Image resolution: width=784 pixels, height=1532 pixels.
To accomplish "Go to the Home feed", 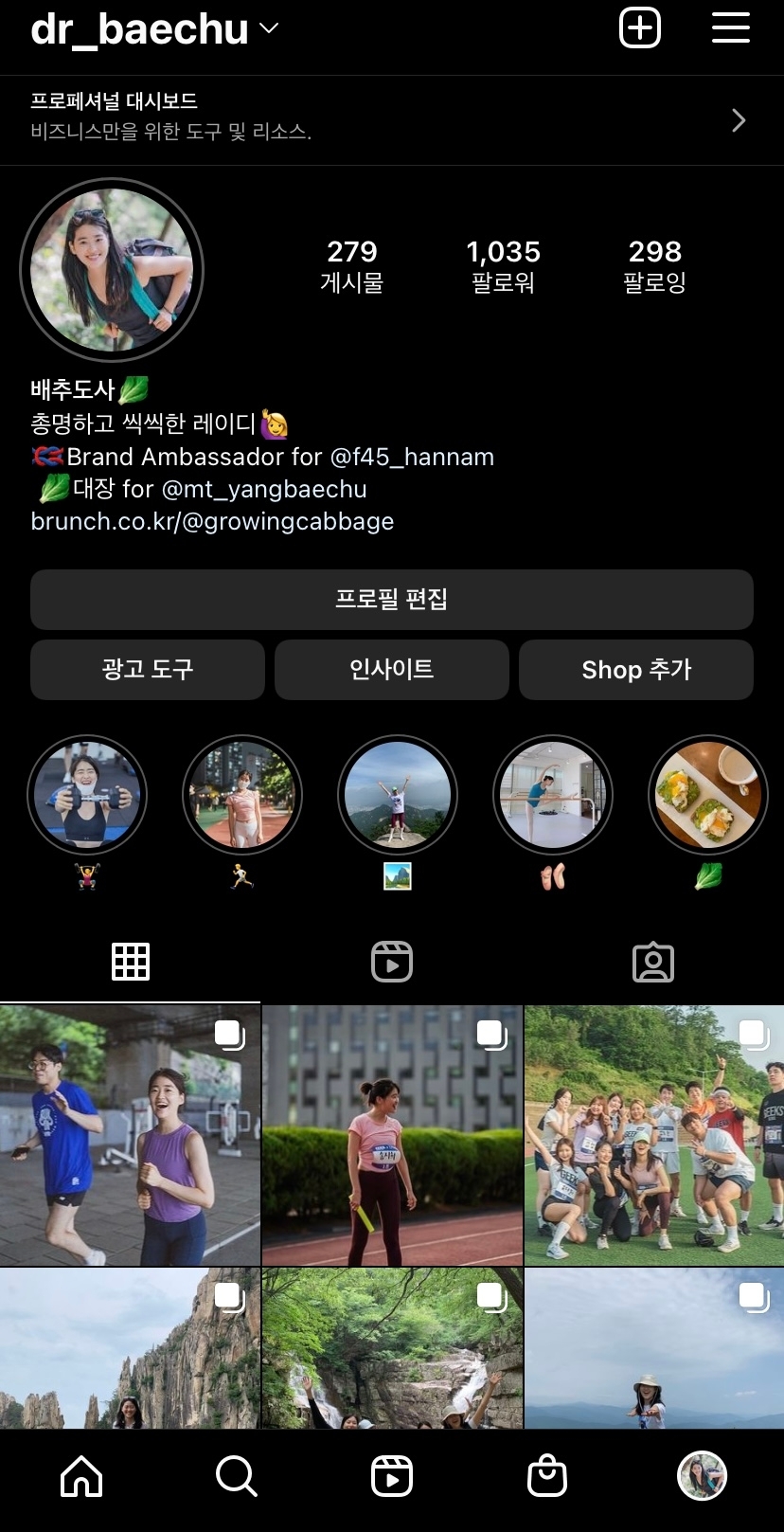I will coord(81,1476).
